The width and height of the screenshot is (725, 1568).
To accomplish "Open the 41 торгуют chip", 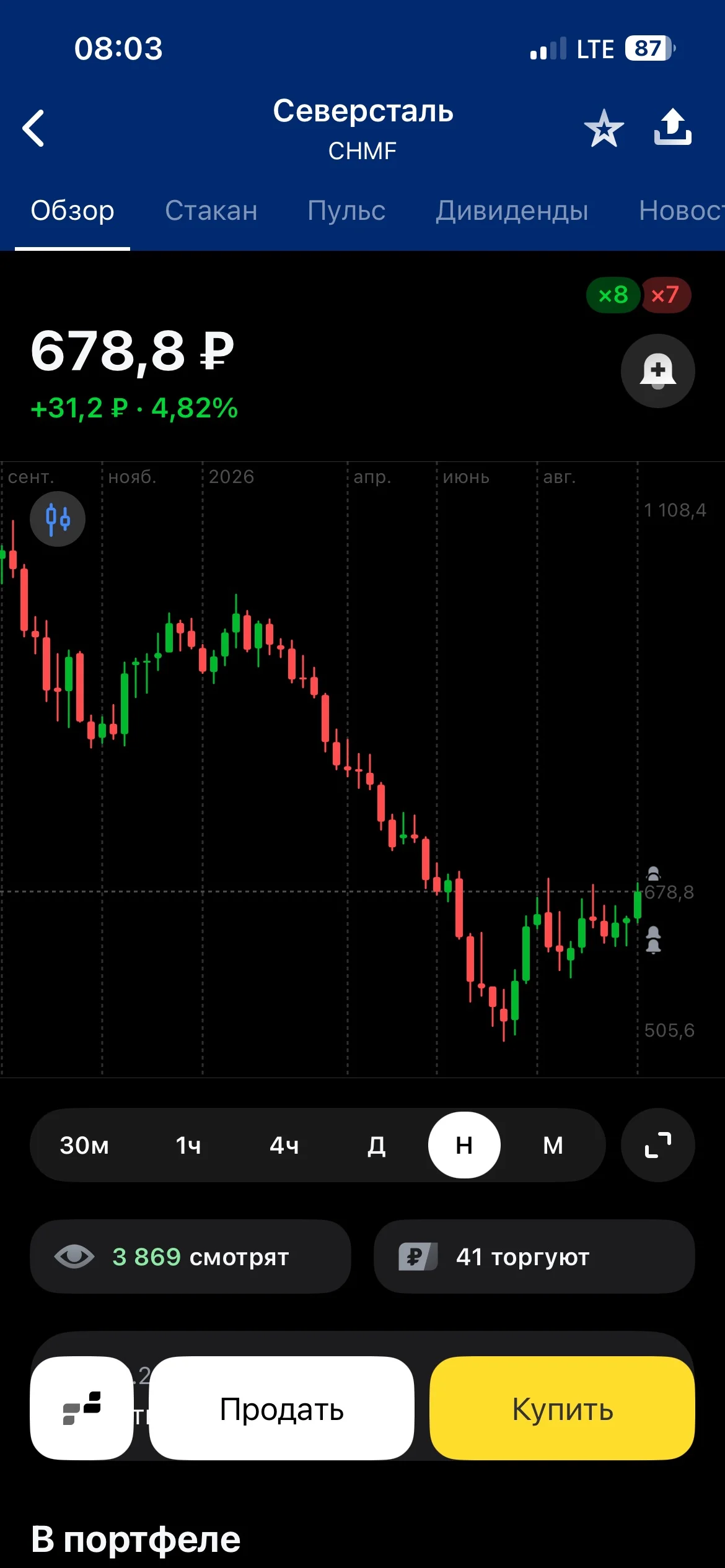I will pos(534,1257).
